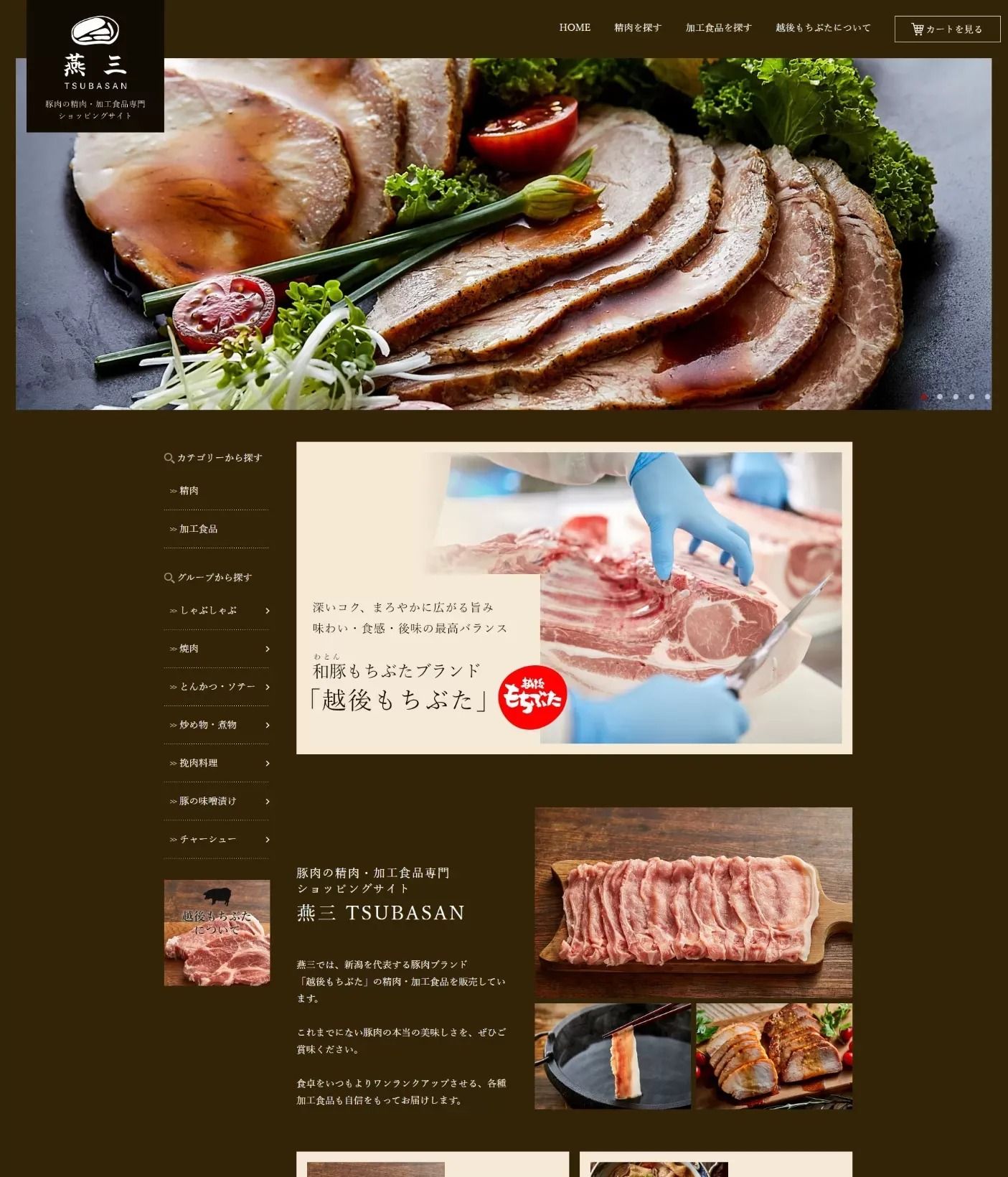Open the しゃぶしゃぶ group
The height and width of the screenshot is (1177, 1008).
pos(215,611)
